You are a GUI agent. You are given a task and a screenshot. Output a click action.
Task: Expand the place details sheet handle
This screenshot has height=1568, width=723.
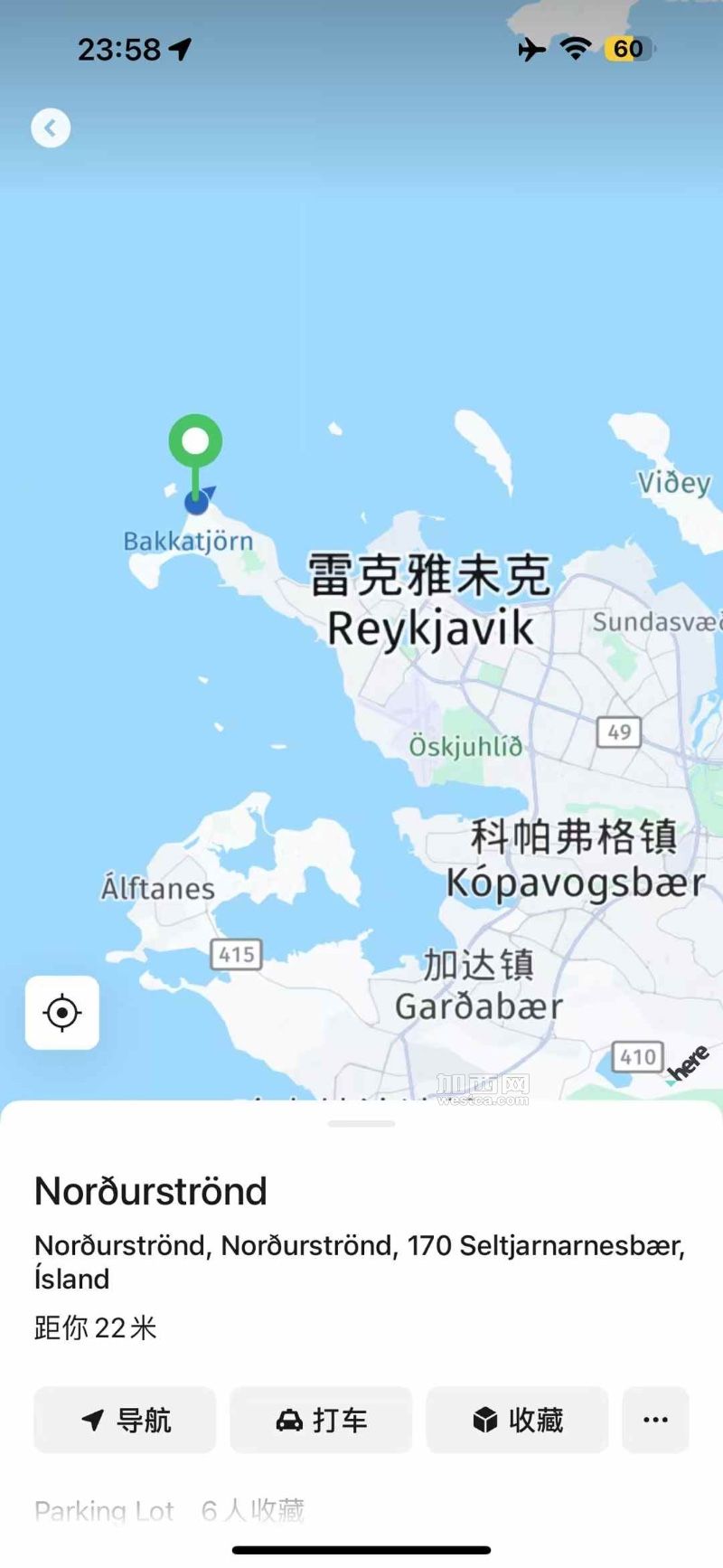click(x=361, y=1124)
